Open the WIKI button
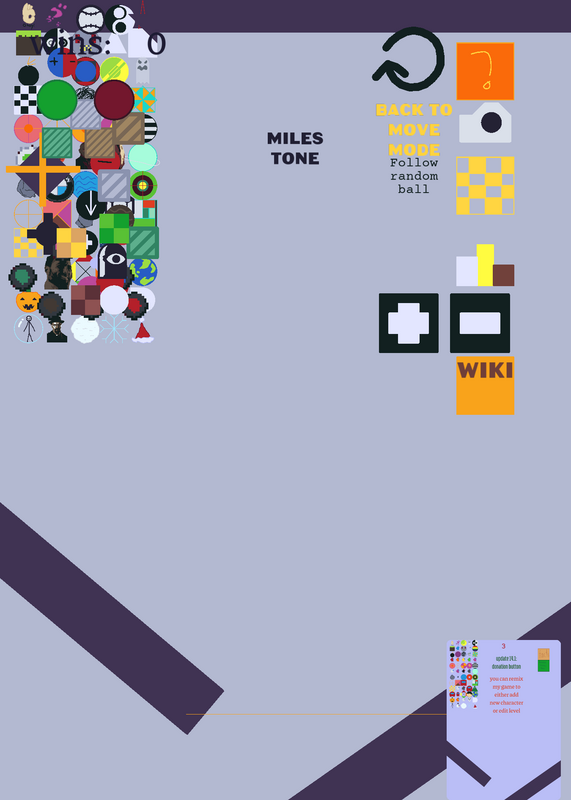The image size is (571, 800). [x=485, y=386]
